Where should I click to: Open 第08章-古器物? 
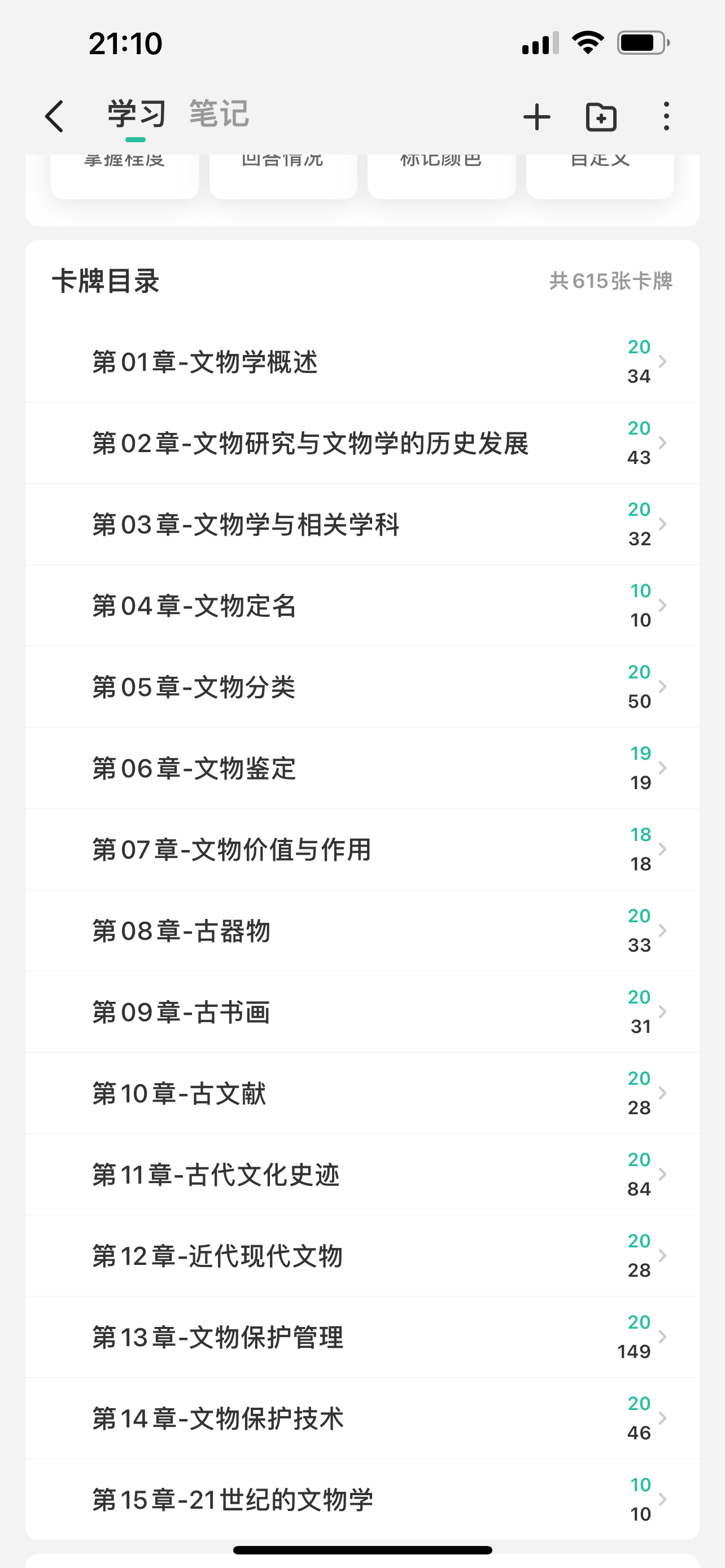pos(362,931)
